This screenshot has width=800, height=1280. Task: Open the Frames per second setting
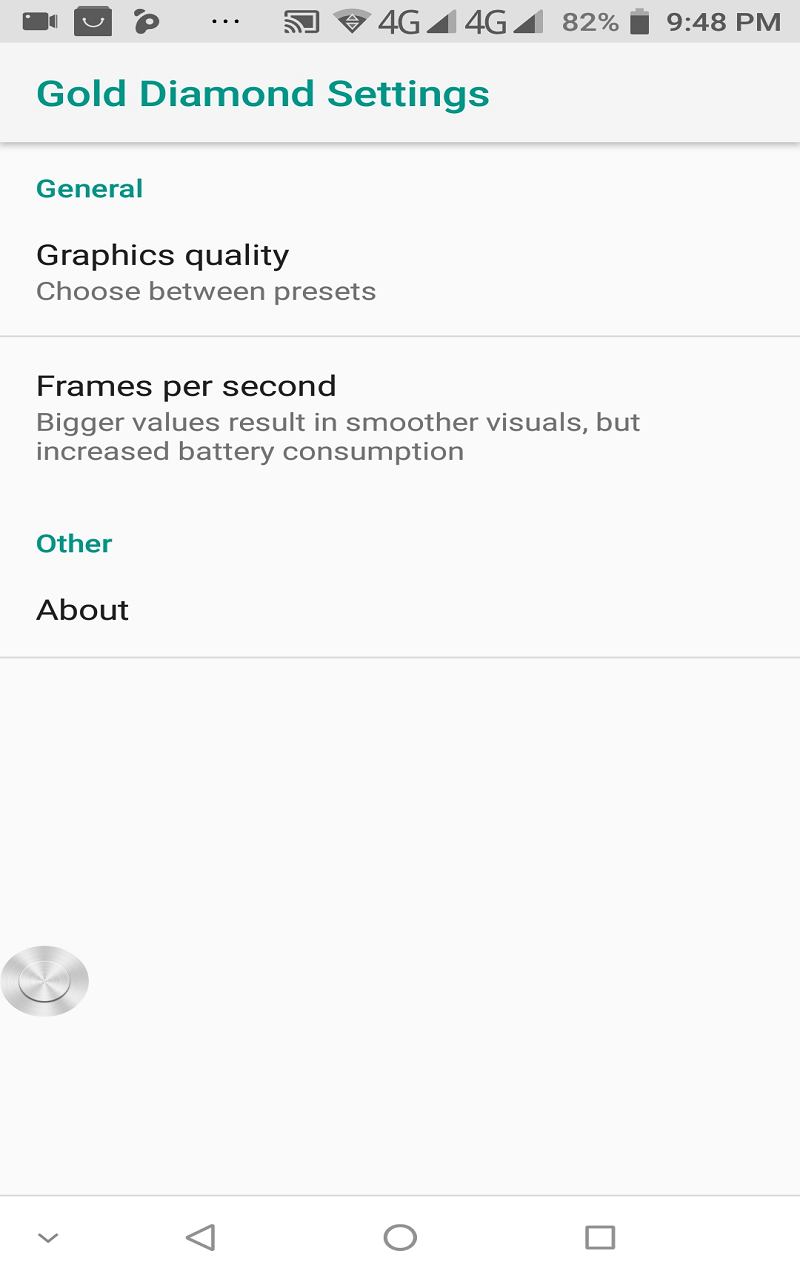400,415
